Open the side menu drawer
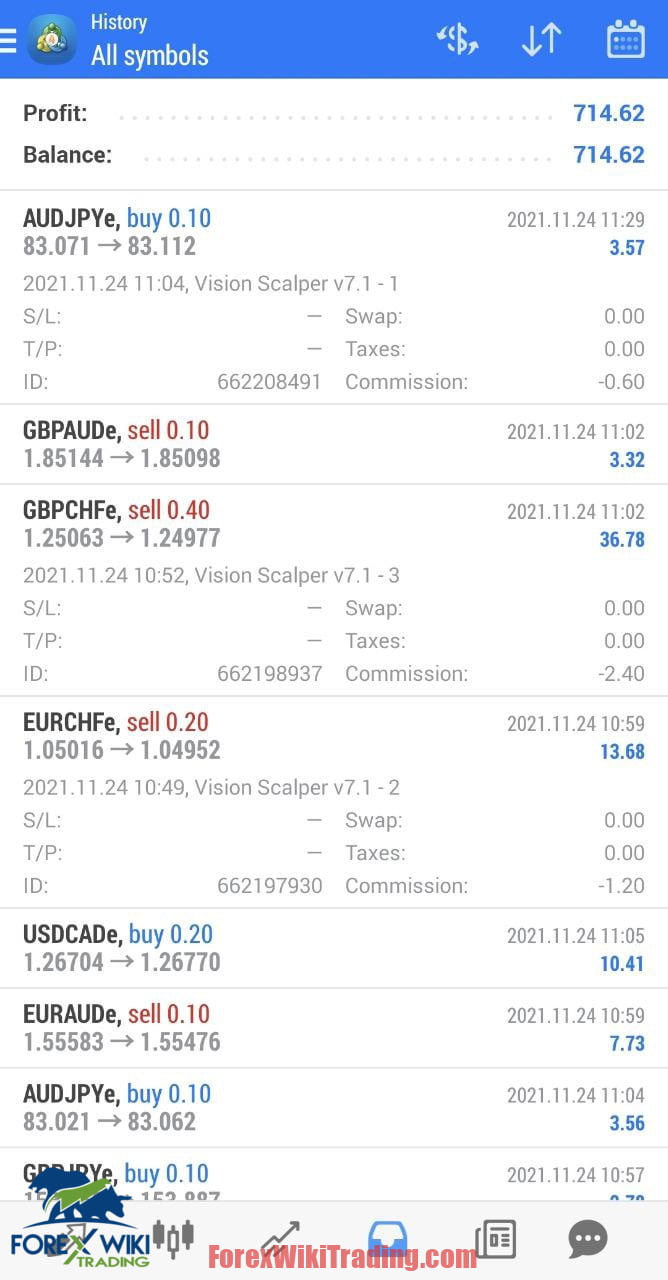The width and height of the screenshot is (668, 1280). [x=9, y=40]
